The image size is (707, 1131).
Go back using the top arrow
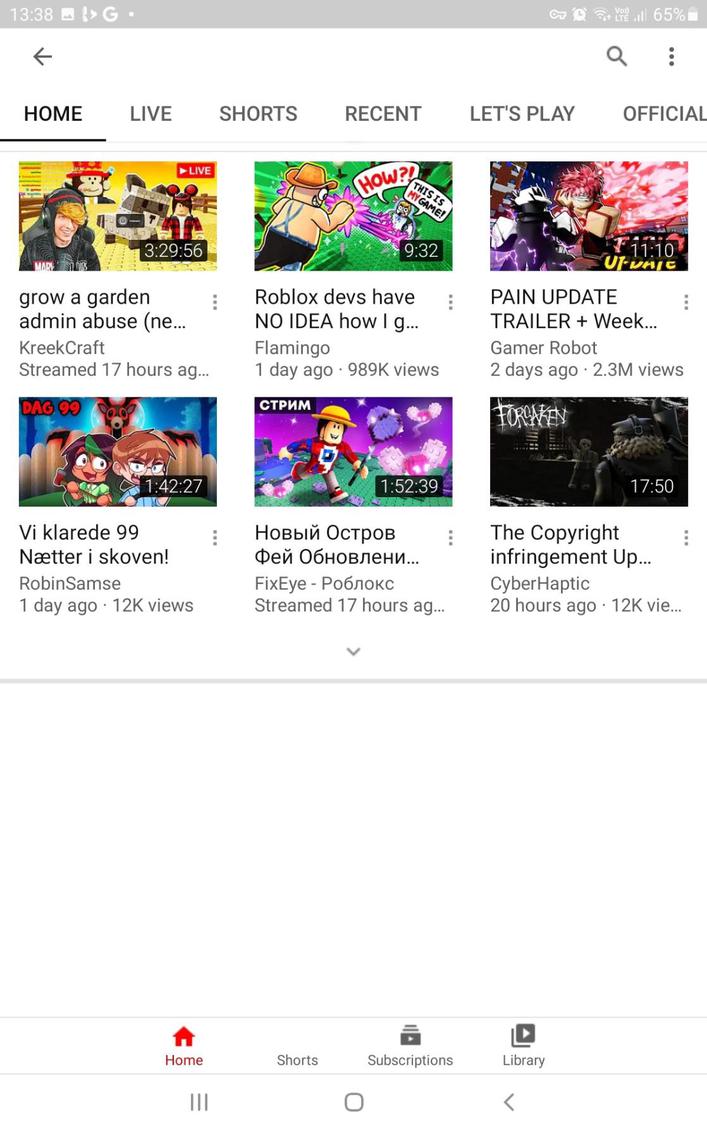[x=42, y=57]
